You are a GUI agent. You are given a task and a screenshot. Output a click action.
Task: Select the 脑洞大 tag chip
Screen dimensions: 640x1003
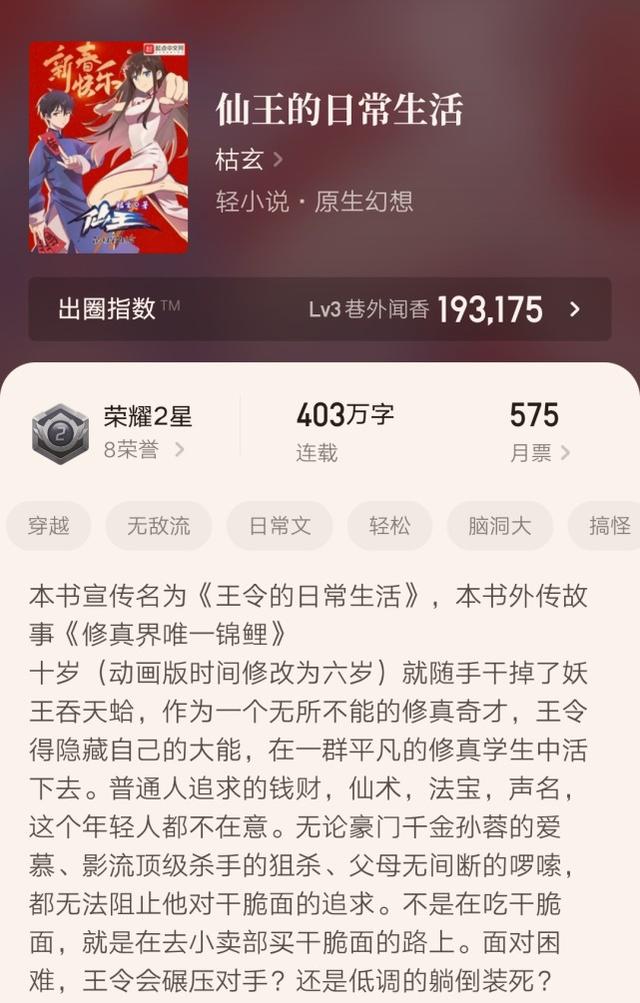[x=499, y=526]
